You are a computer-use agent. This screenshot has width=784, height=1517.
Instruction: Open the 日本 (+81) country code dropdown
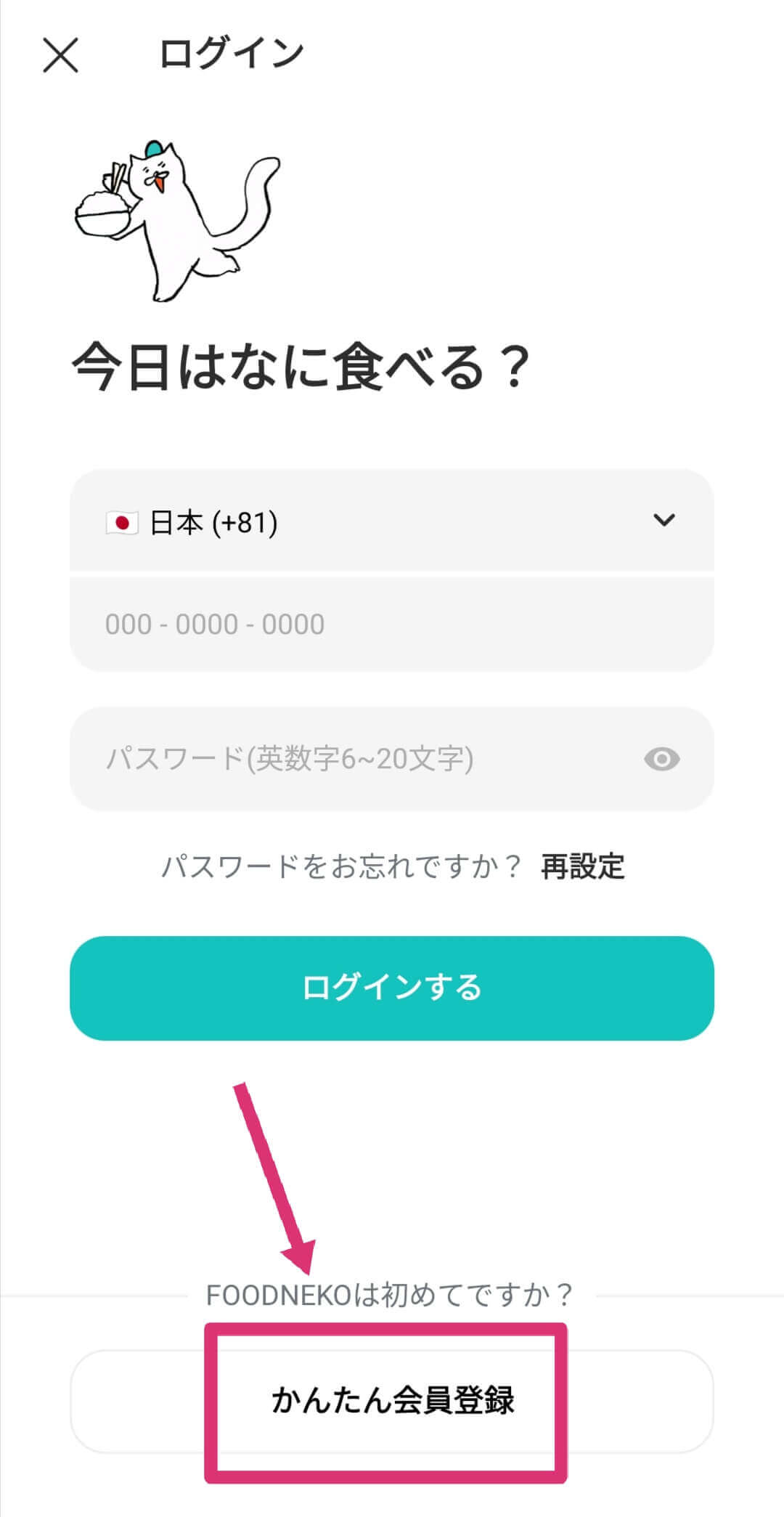[391, 521]
